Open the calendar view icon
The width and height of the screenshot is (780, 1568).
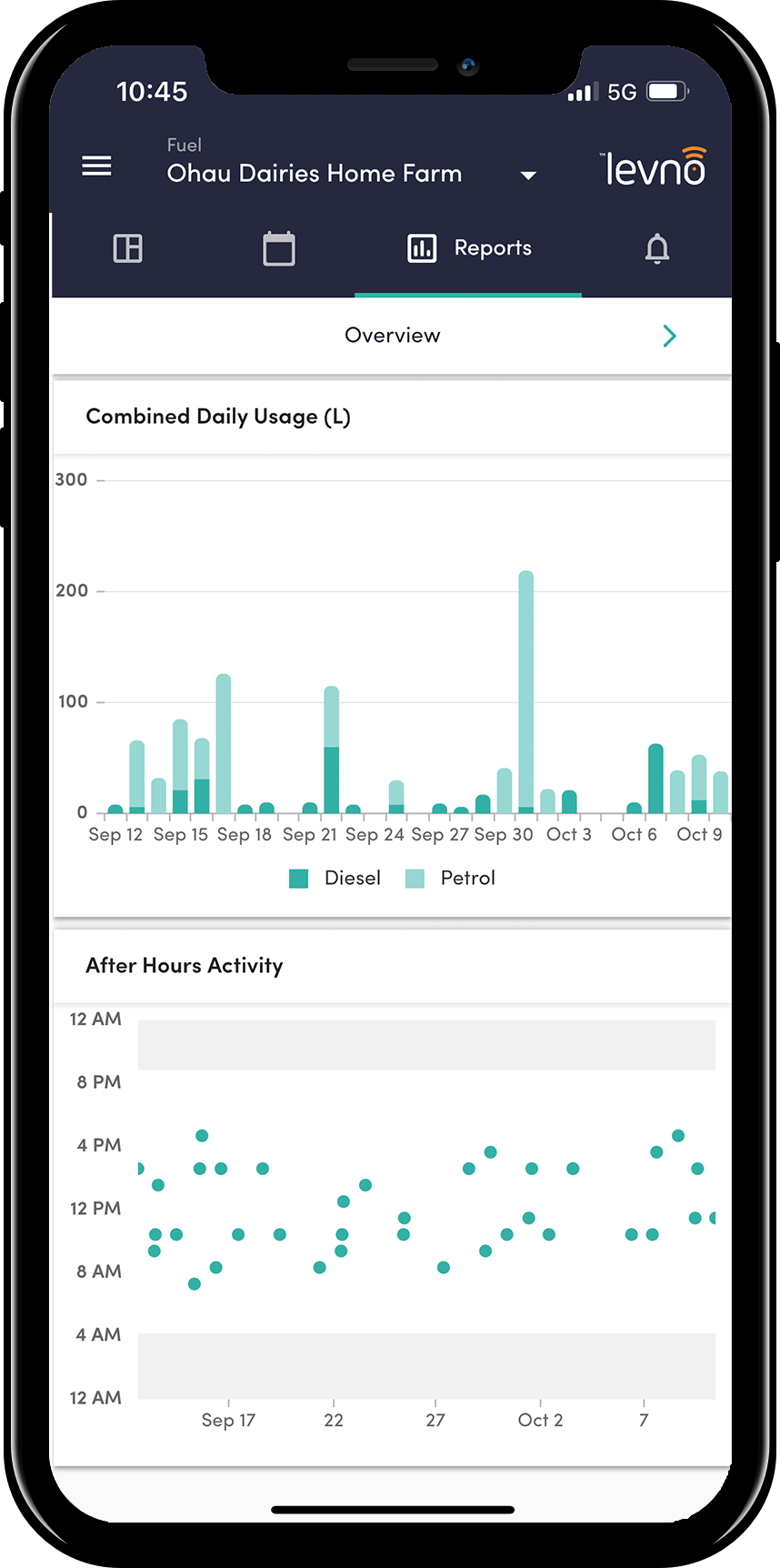coord(279,247)
